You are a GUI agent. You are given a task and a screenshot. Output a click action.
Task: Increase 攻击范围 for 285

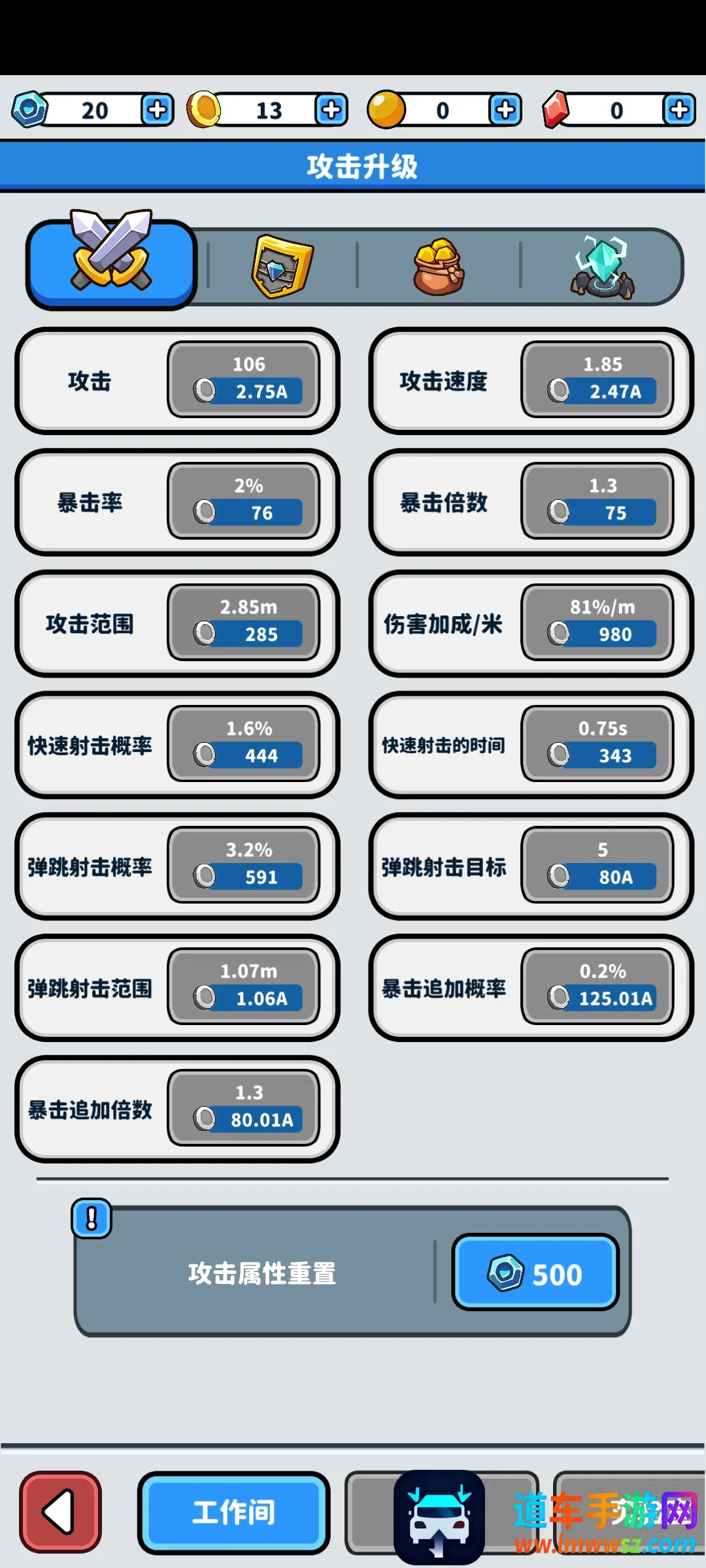click(244, 623)
